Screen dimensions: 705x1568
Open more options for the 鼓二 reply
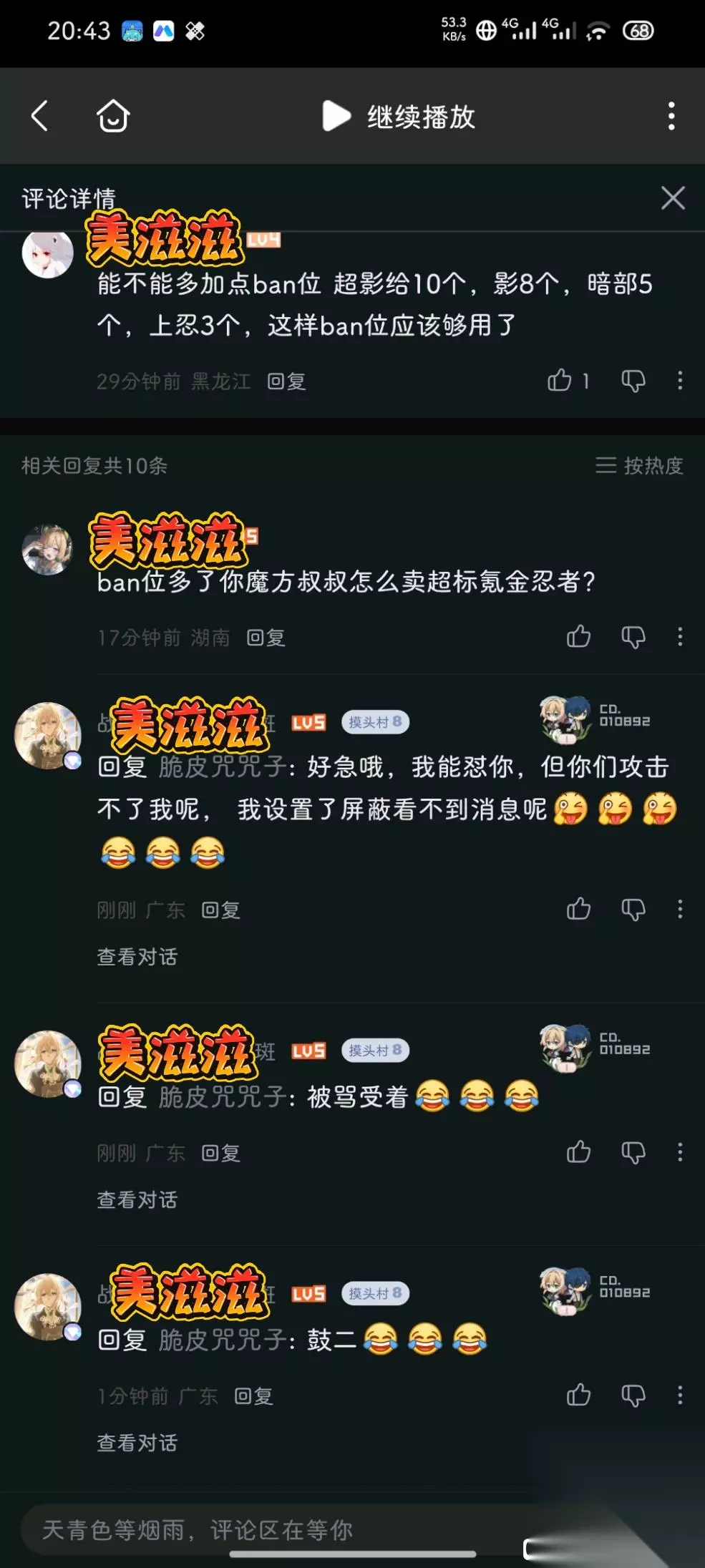[x=680, y=1395]
